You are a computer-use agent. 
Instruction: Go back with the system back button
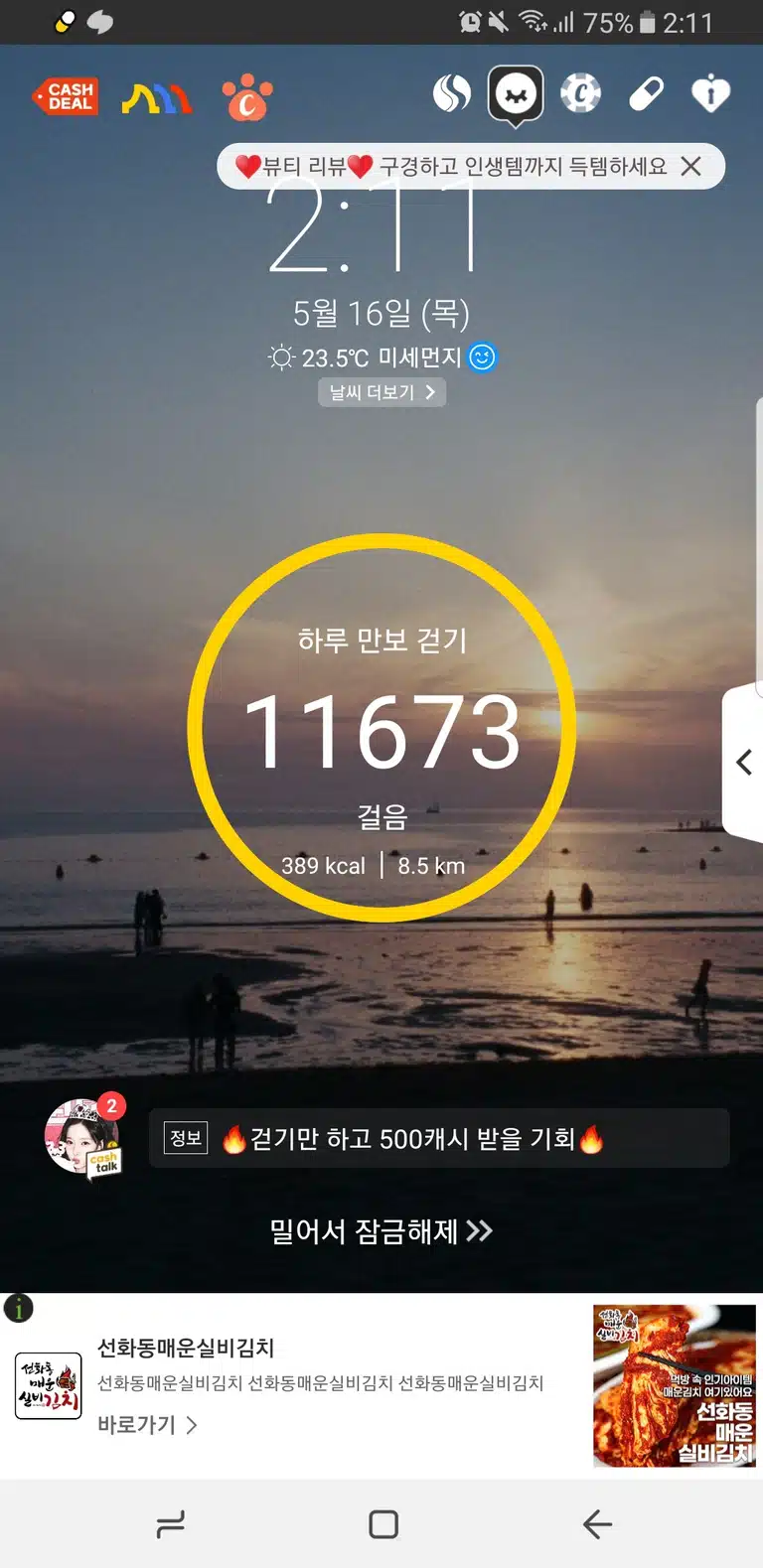(x=597, y=1524)
